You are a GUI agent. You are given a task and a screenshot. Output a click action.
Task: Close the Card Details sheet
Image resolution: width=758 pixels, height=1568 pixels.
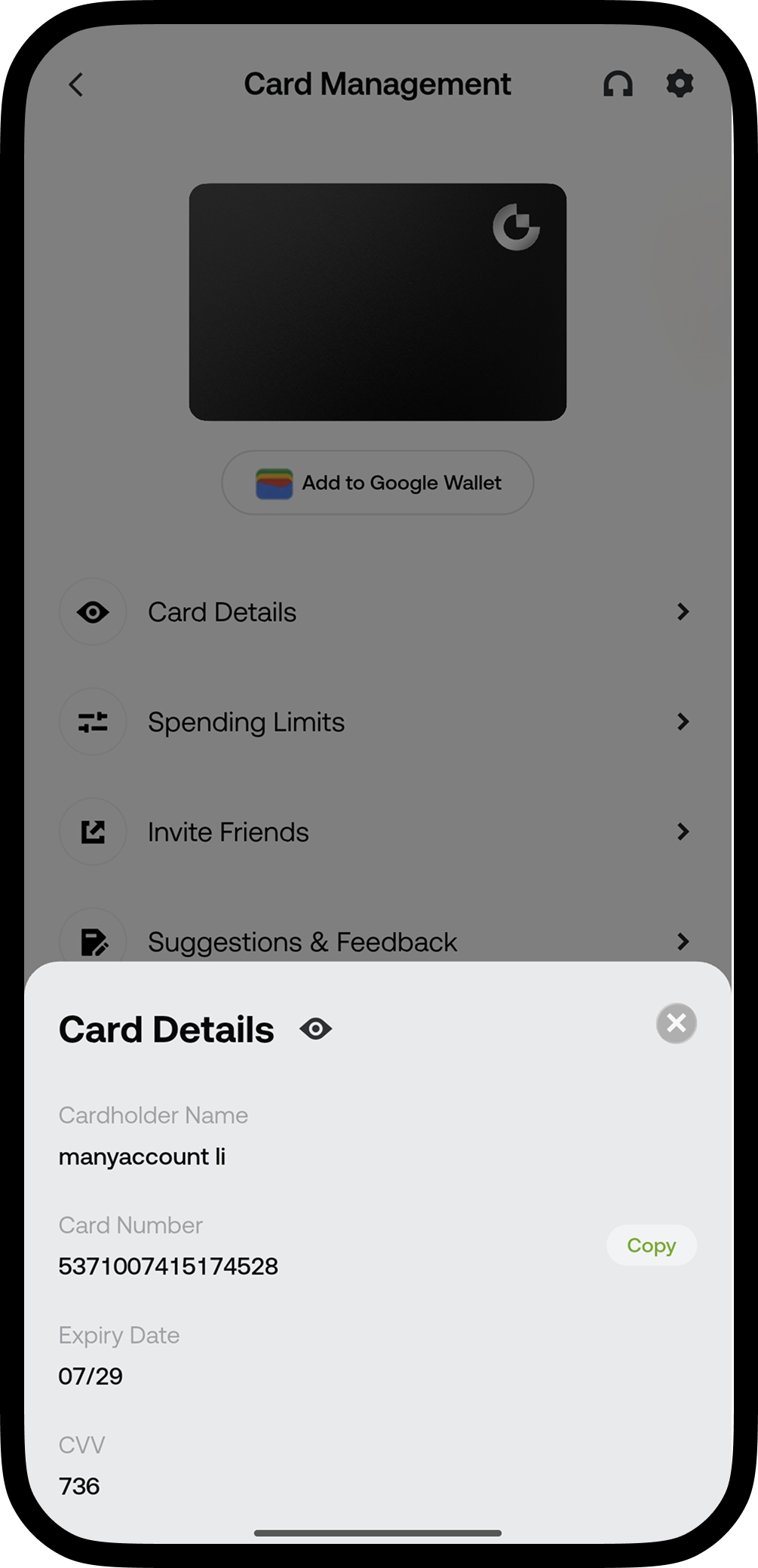[676, 1023]
